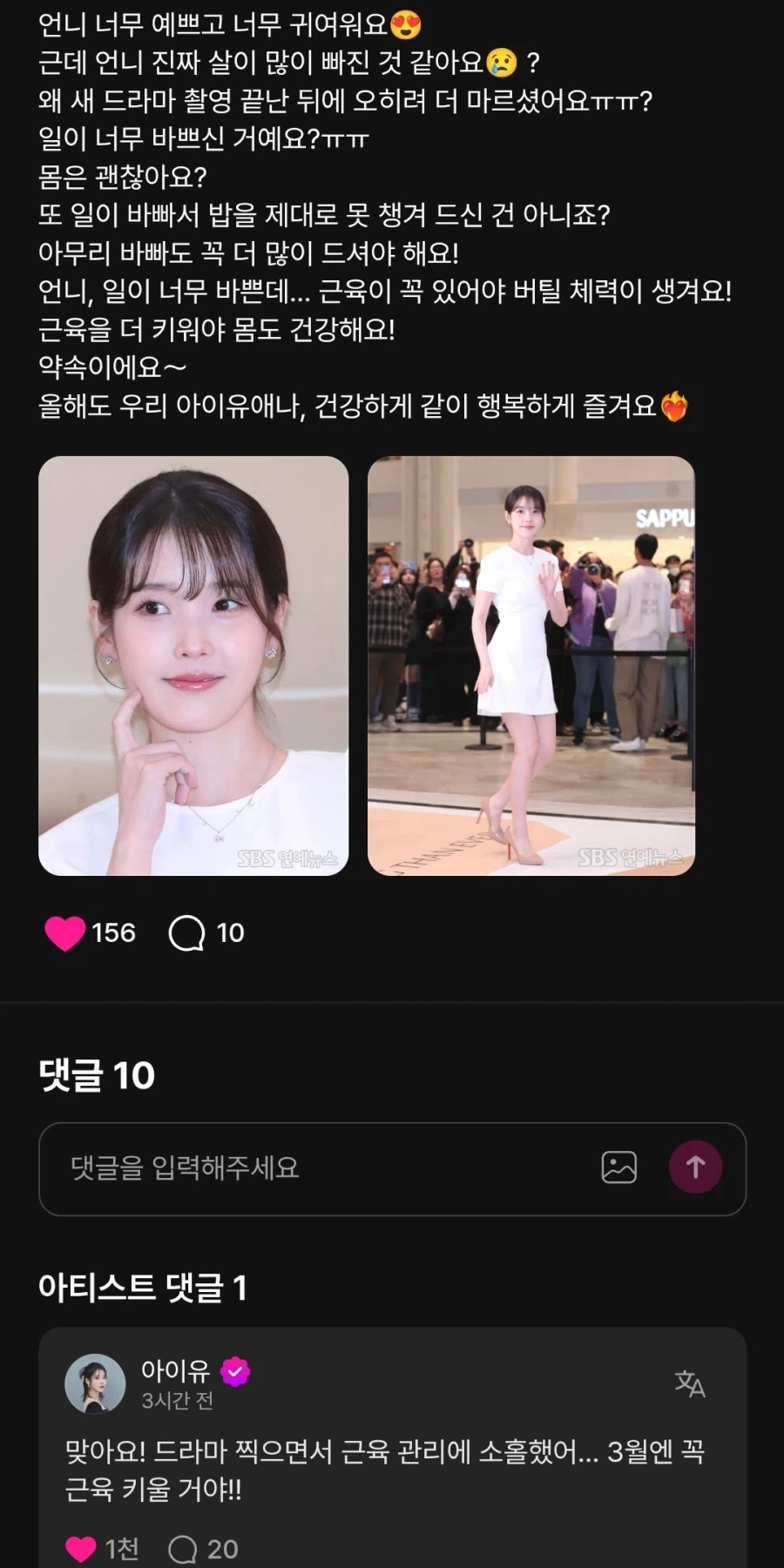This screenshot has width=784, height=1568.
Task: Submit a comment with the arrow send button
Action: coord(695,1168)
